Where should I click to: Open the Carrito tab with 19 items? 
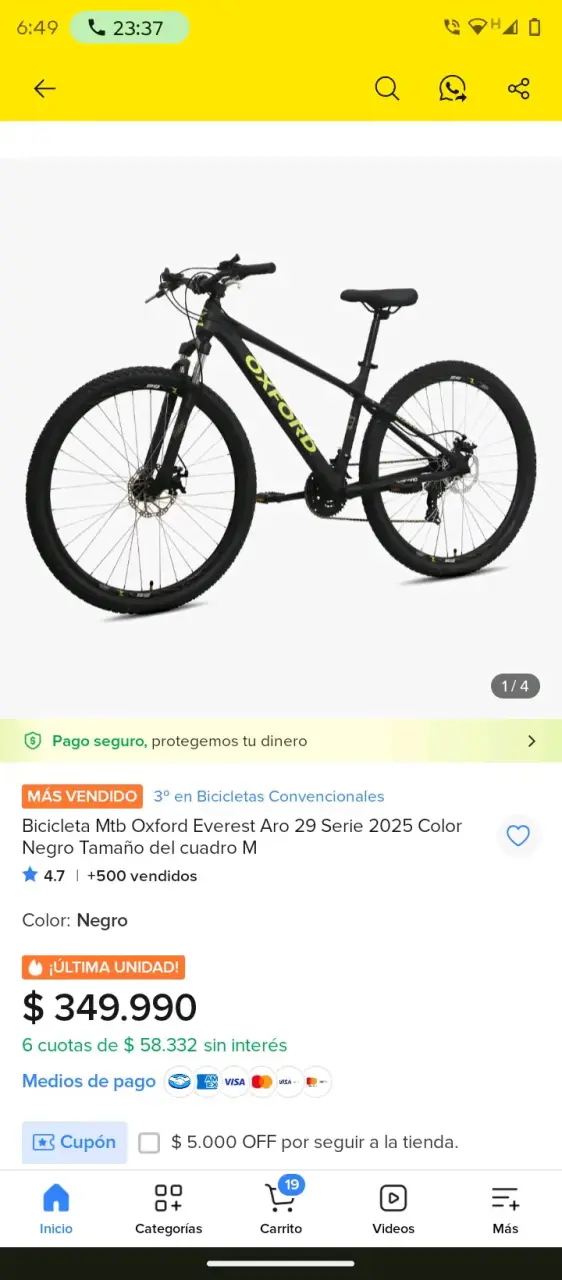281,1208
